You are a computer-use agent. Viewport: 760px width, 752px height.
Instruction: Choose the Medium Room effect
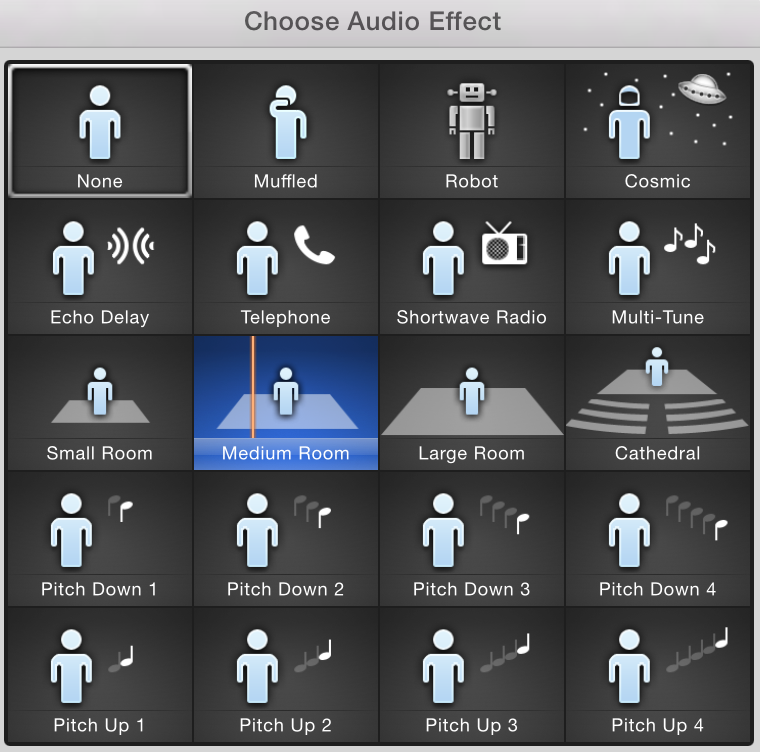[286, 402]
